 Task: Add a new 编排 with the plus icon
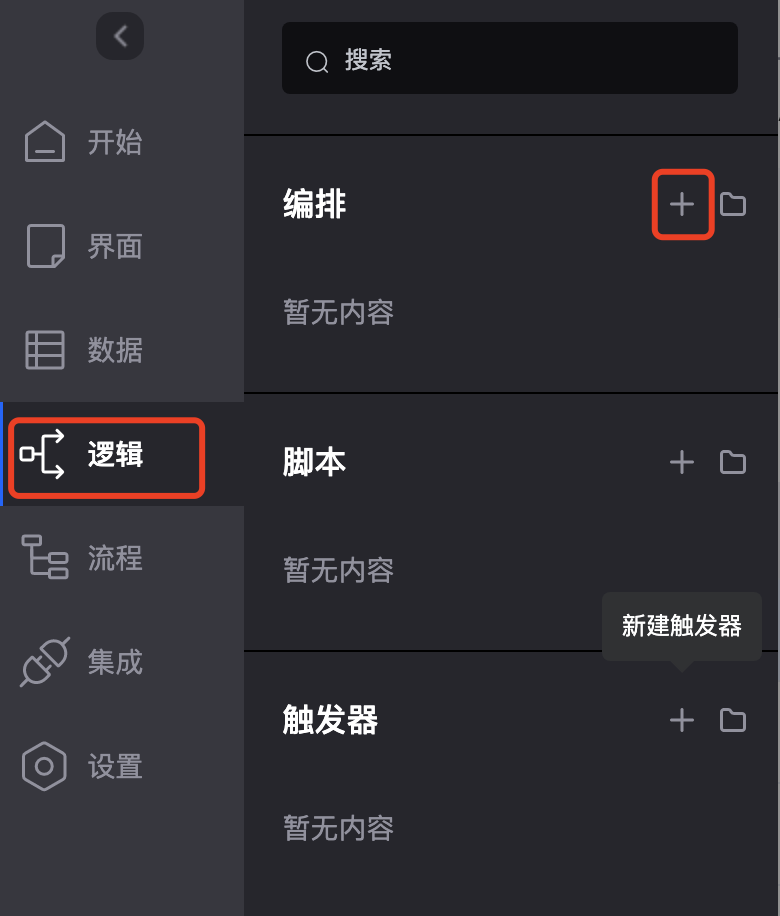[682, 205]
